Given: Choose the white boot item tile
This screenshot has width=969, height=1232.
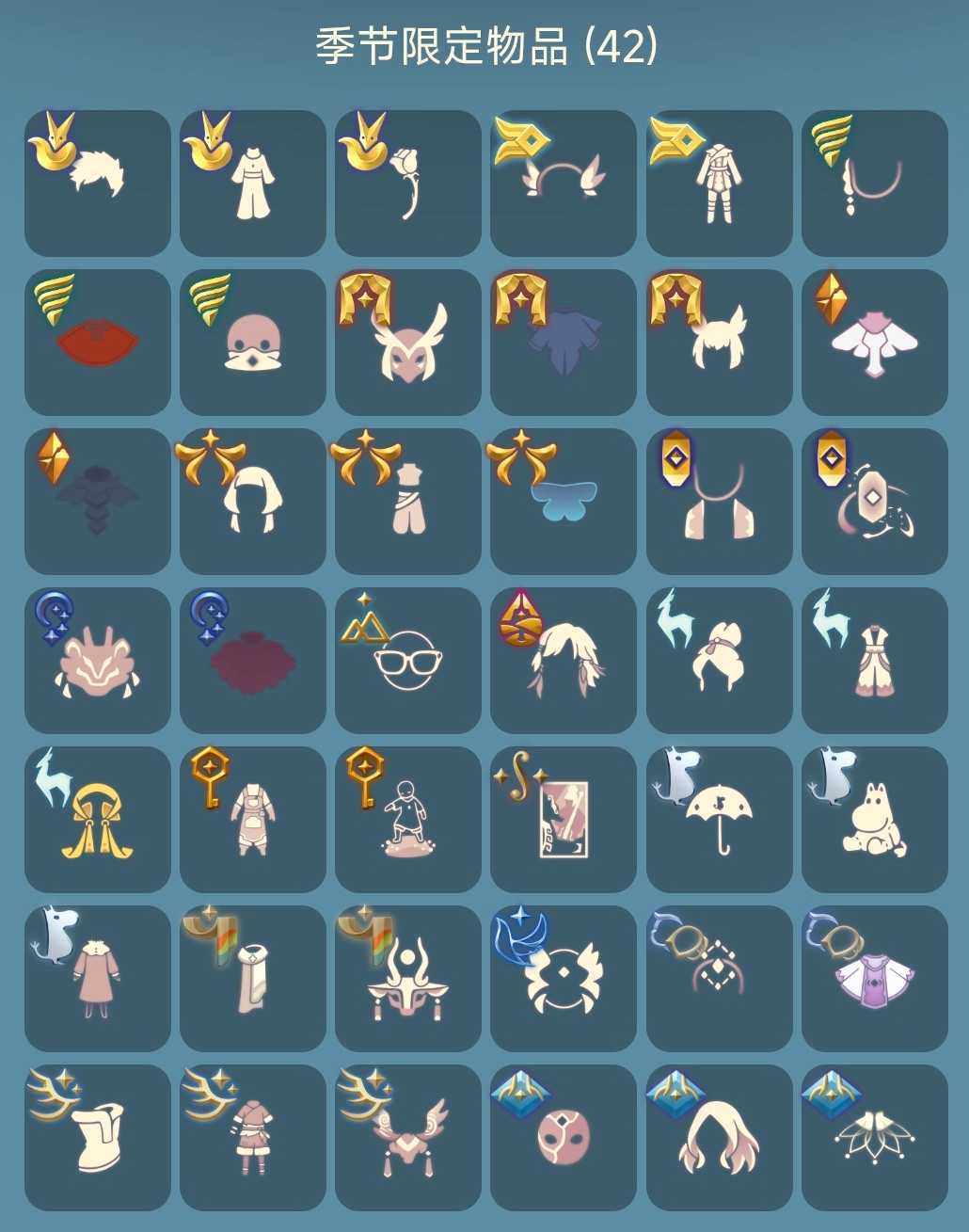Looking at the screenshot, I should pyautogui.click(x=98, y=1138).
